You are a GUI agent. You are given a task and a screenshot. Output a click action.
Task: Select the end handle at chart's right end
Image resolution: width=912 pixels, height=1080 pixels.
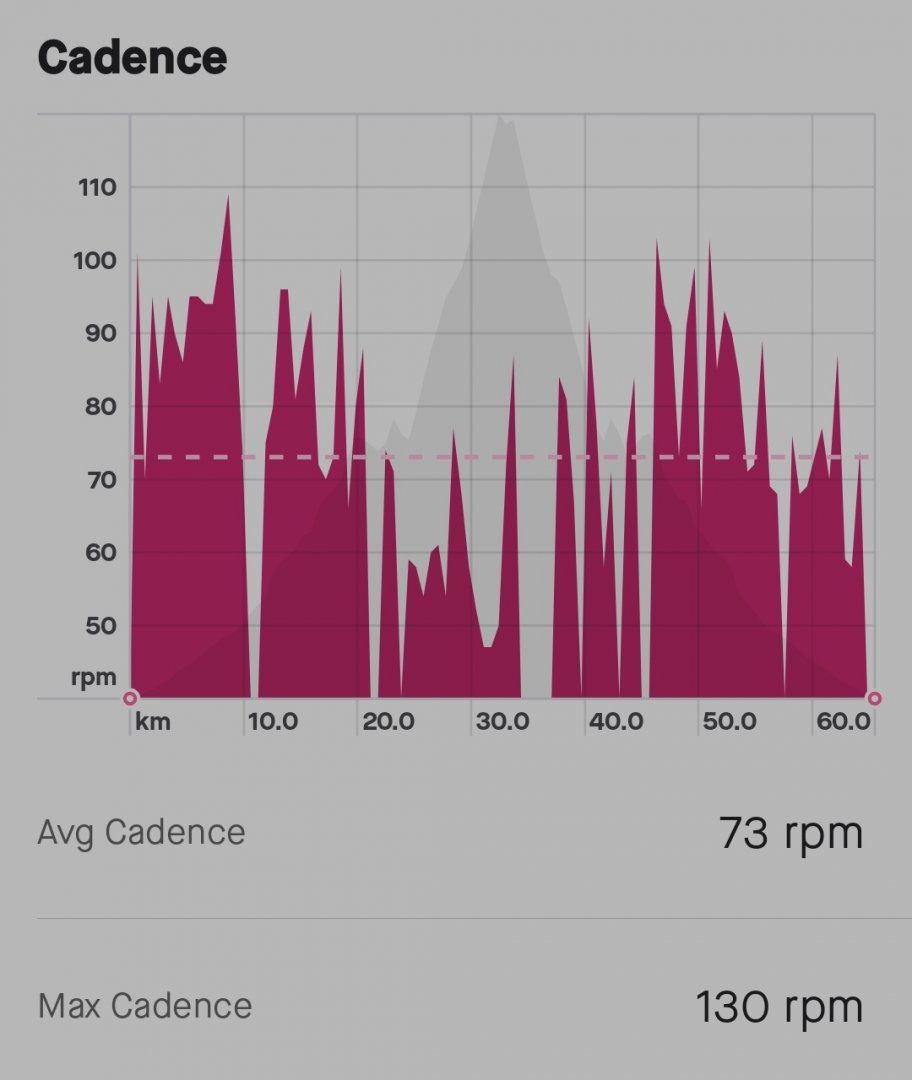pyautogui.click(x=875, y=698)
